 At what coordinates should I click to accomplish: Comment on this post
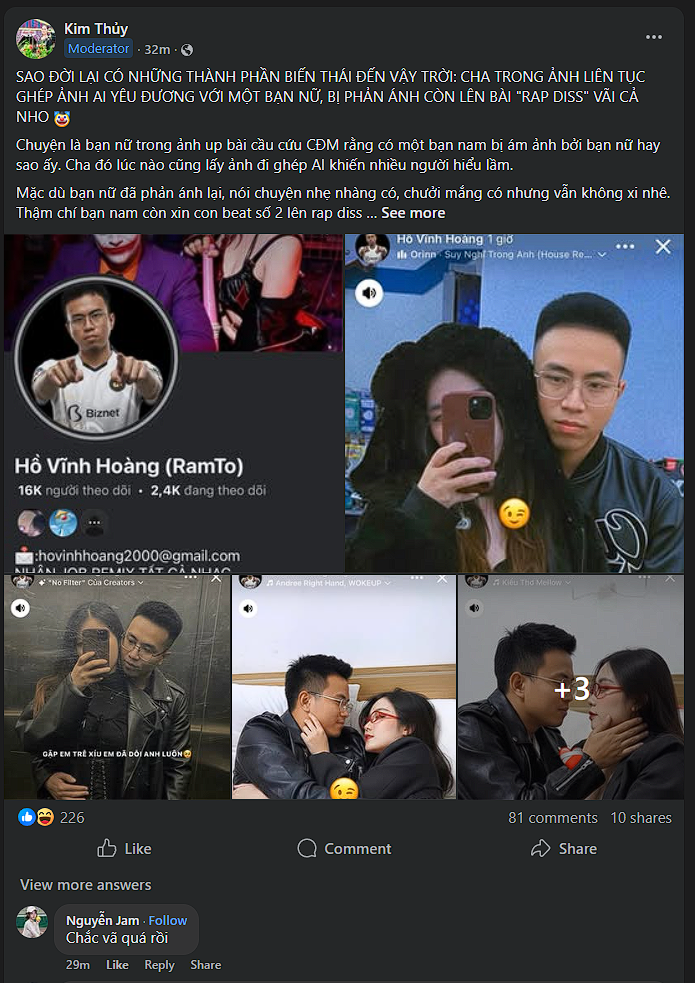[x=345, y=848]
